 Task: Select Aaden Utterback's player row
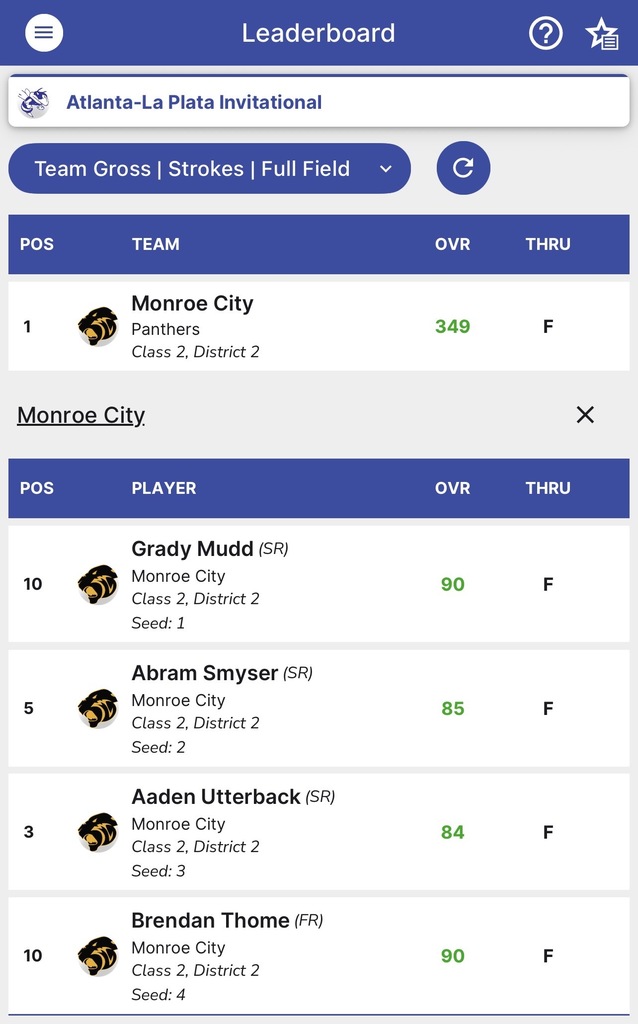[x=318, y=832]
